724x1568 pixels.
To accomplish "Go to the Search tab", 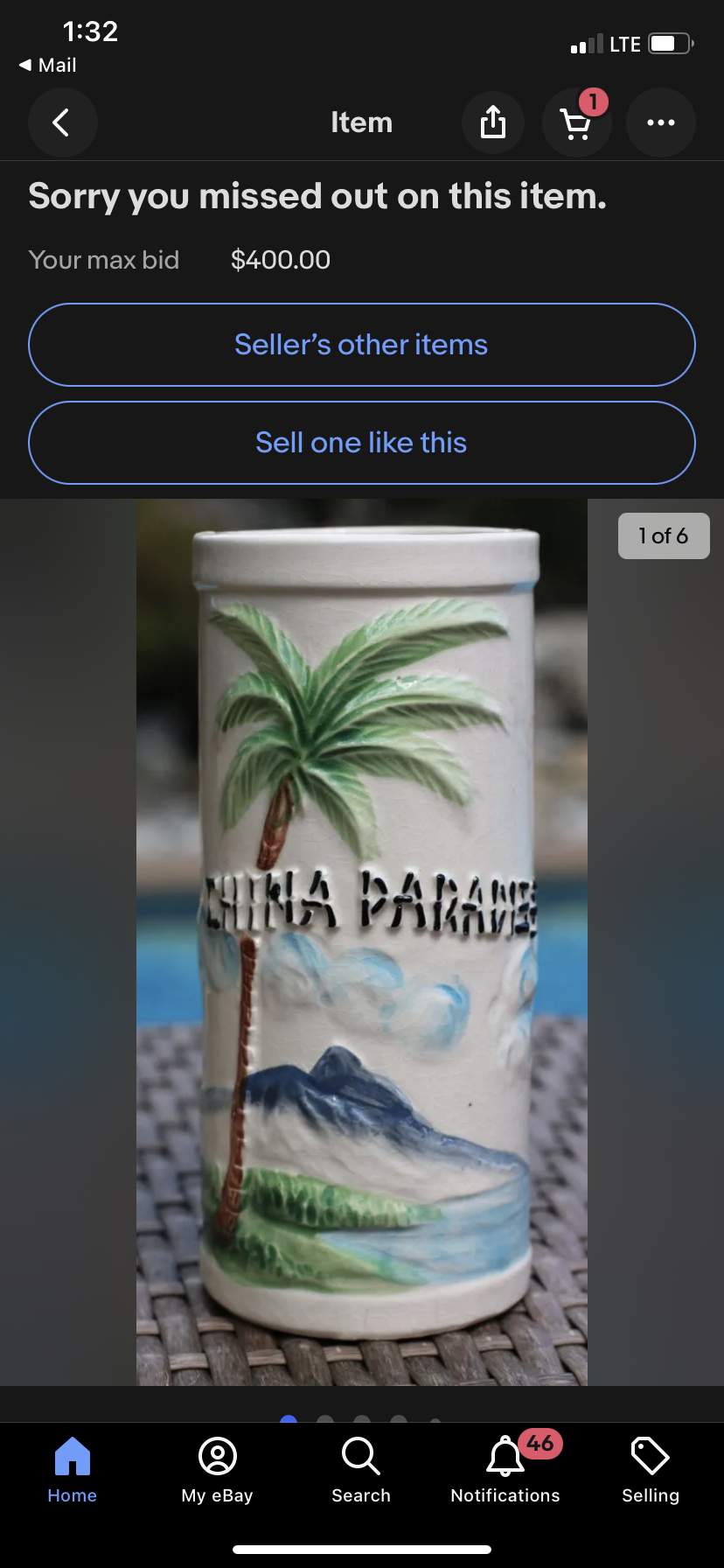I will click(x=361, y=1470).
